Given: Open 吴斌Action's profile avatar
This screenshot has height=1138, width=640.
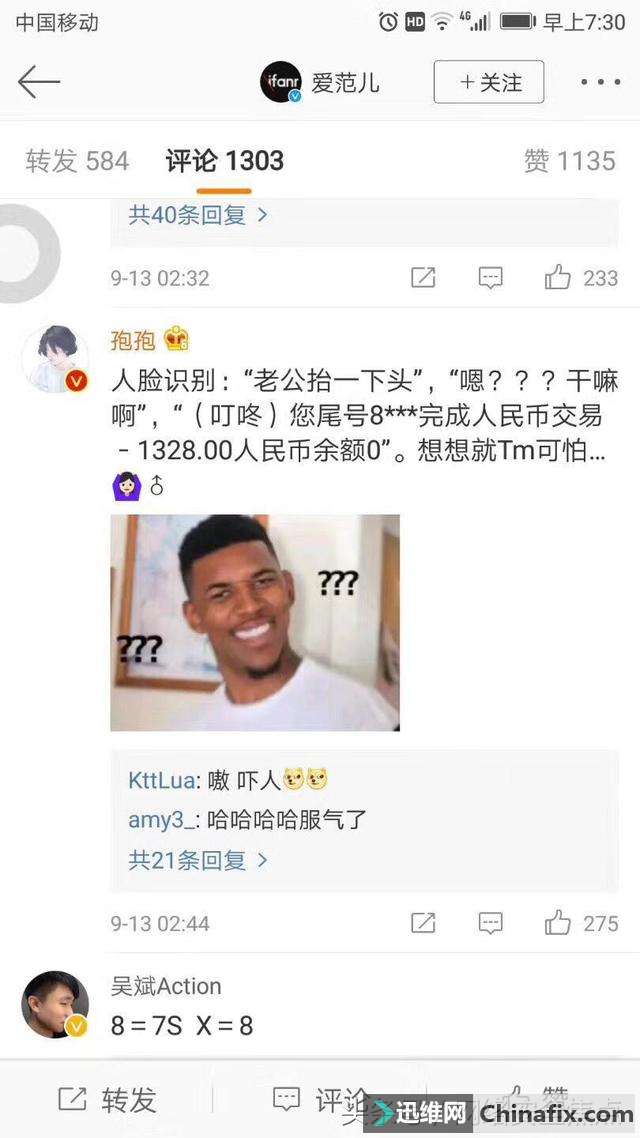Looking at the screenshot, I should tap(55, 1004).
